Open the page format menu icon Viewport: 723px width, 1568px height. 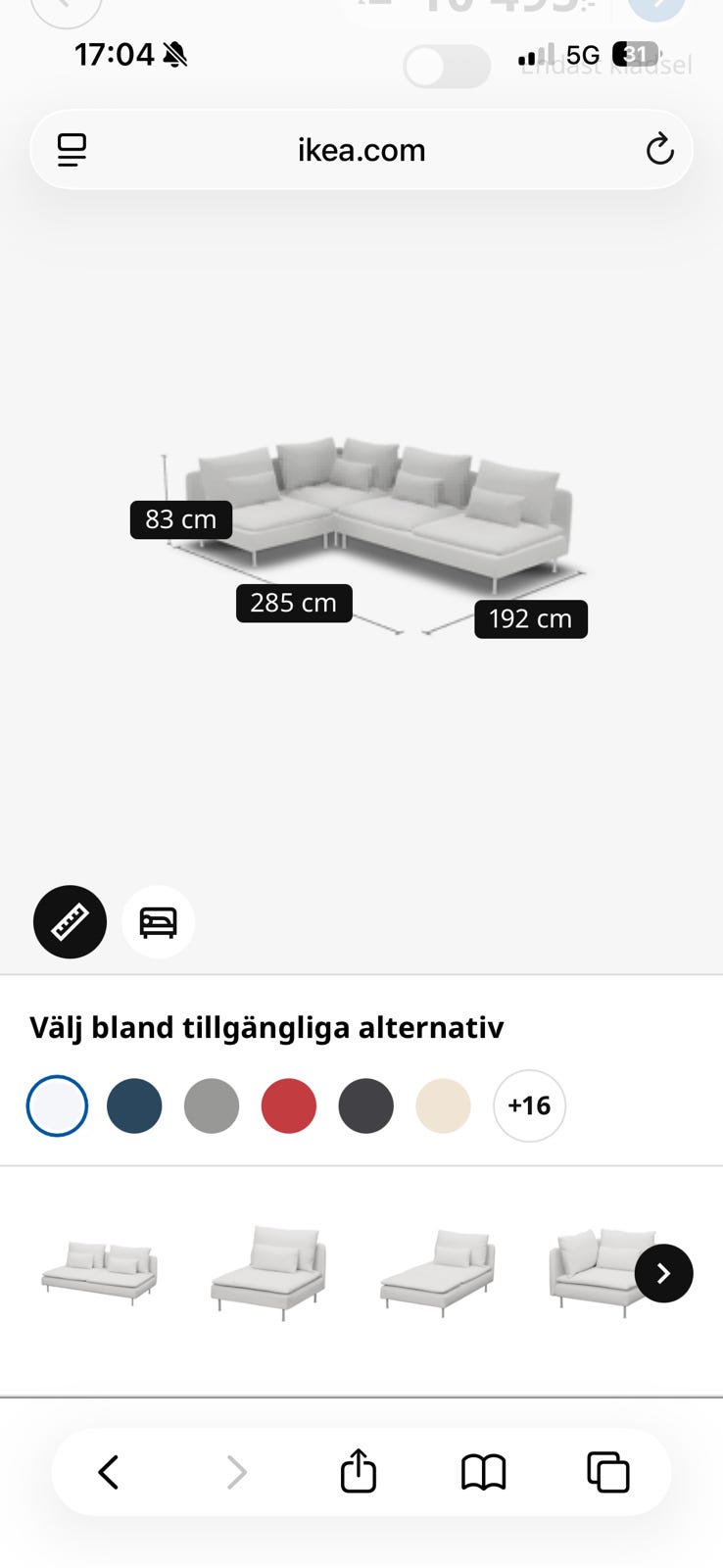(x=72, y=150)
